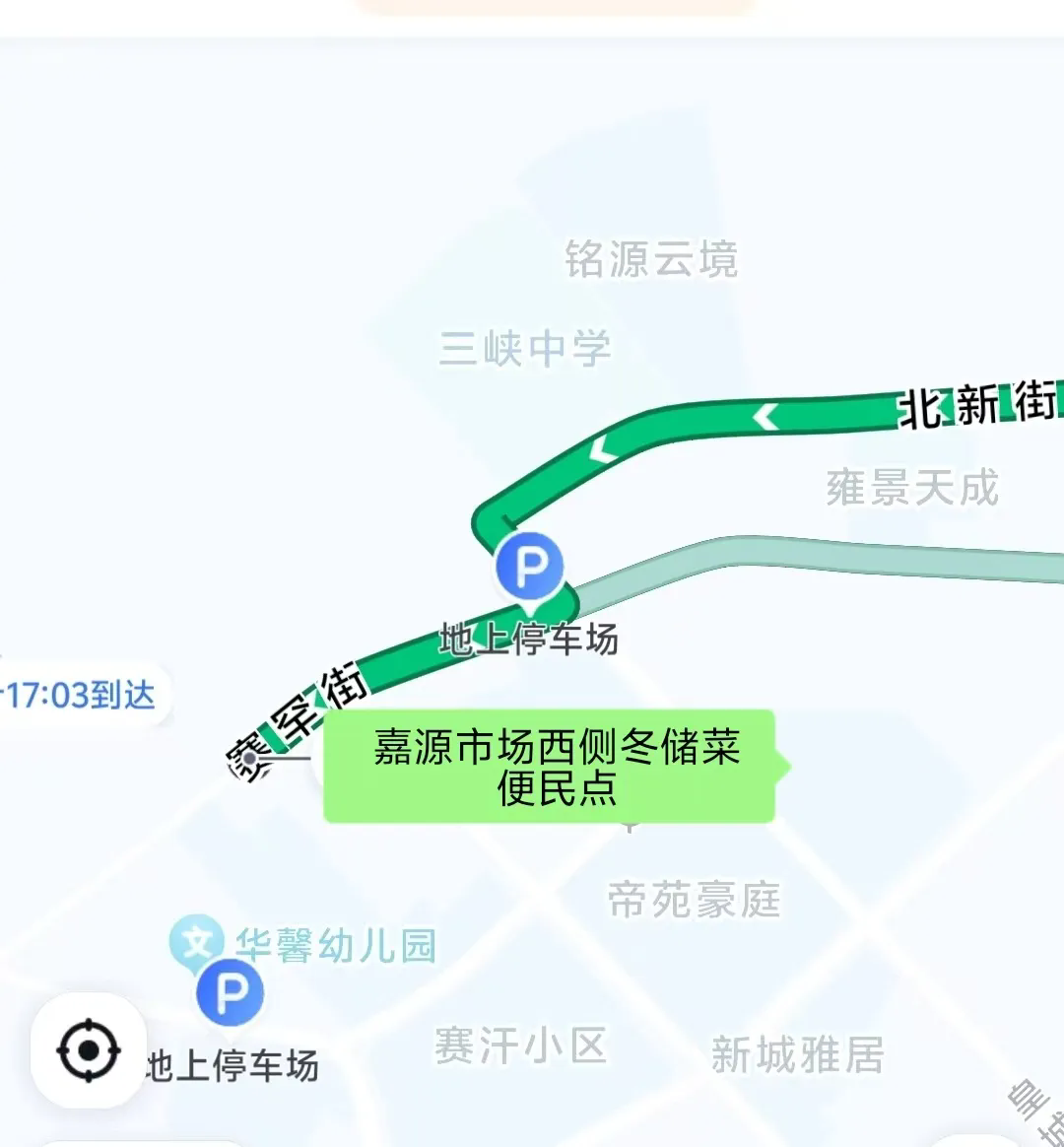This screenshot has height=1147, width=1064.
Task: Tap the 17:03到达 arrival time bubble
Action: 81,696
